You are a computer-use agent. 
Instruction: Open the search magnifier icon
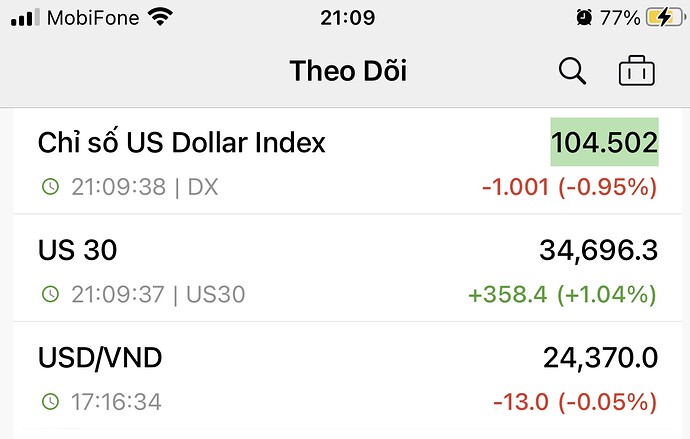pyautogui.click(x=572, y=71)
